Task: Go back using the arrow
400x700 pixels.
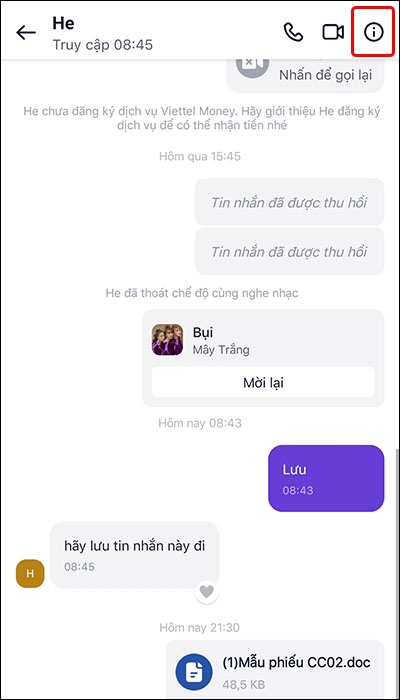Action: click(26, 33)
